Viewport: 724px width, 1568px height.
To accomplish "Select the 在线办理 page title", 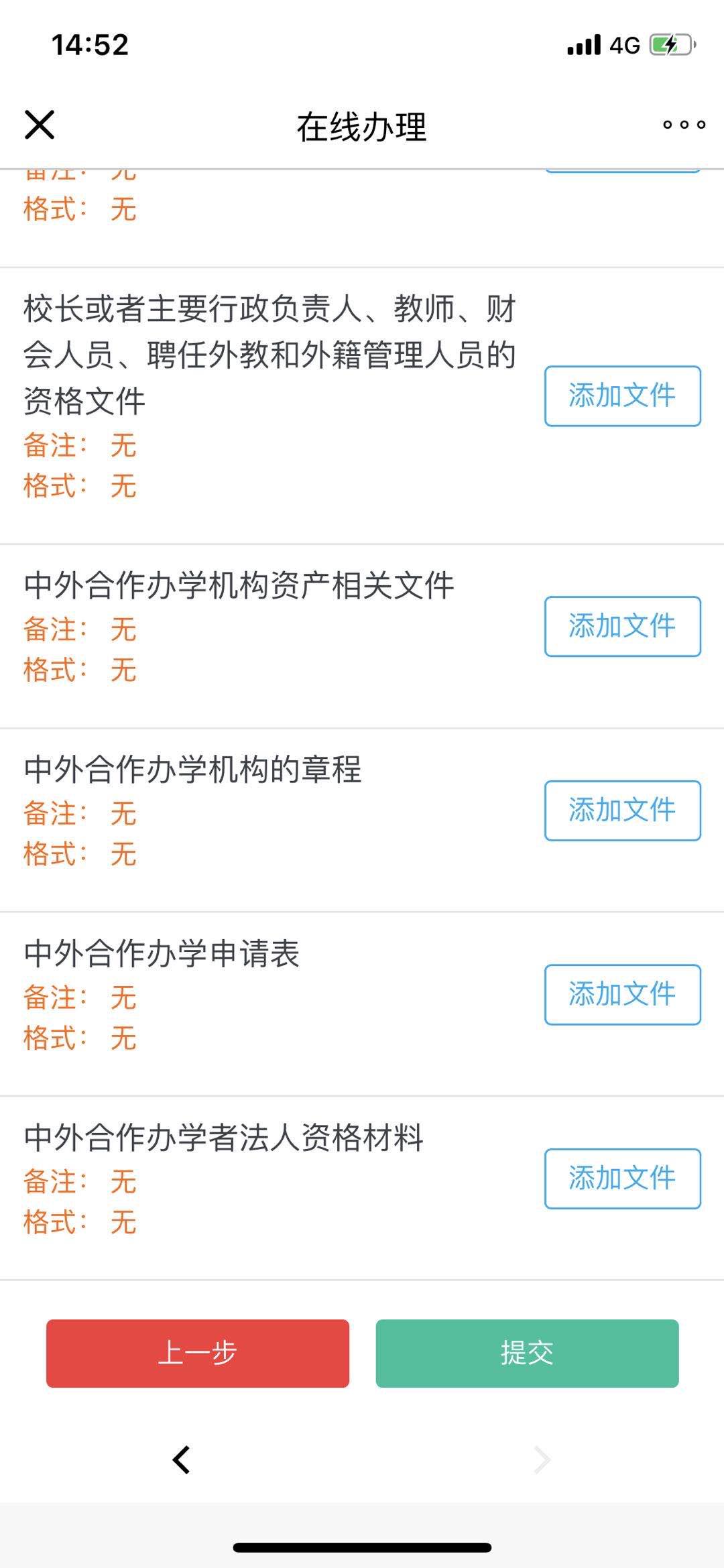I will (x=362, y=125).
